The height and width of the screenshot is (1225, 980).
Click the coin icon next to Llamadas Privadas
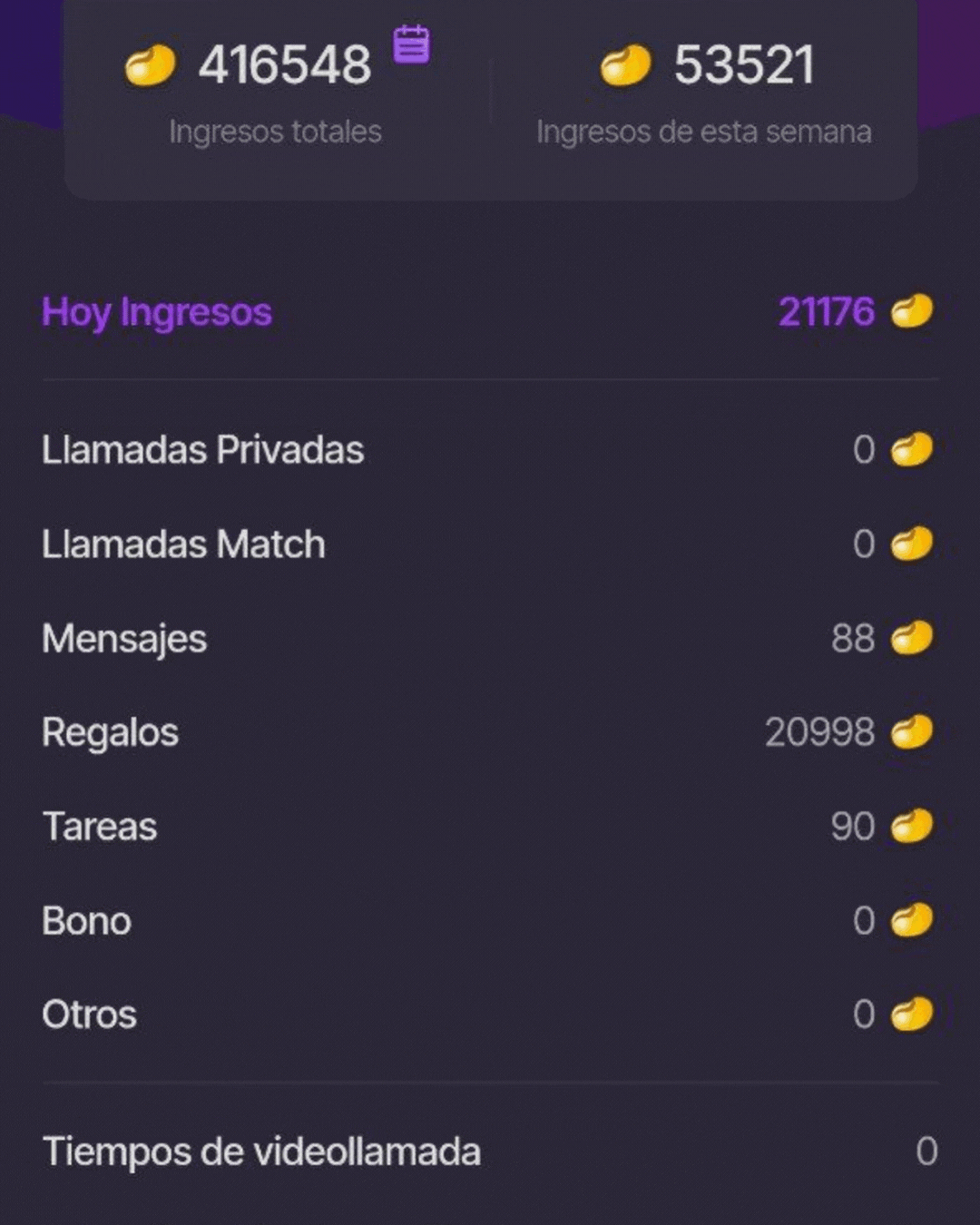[911, 449]
